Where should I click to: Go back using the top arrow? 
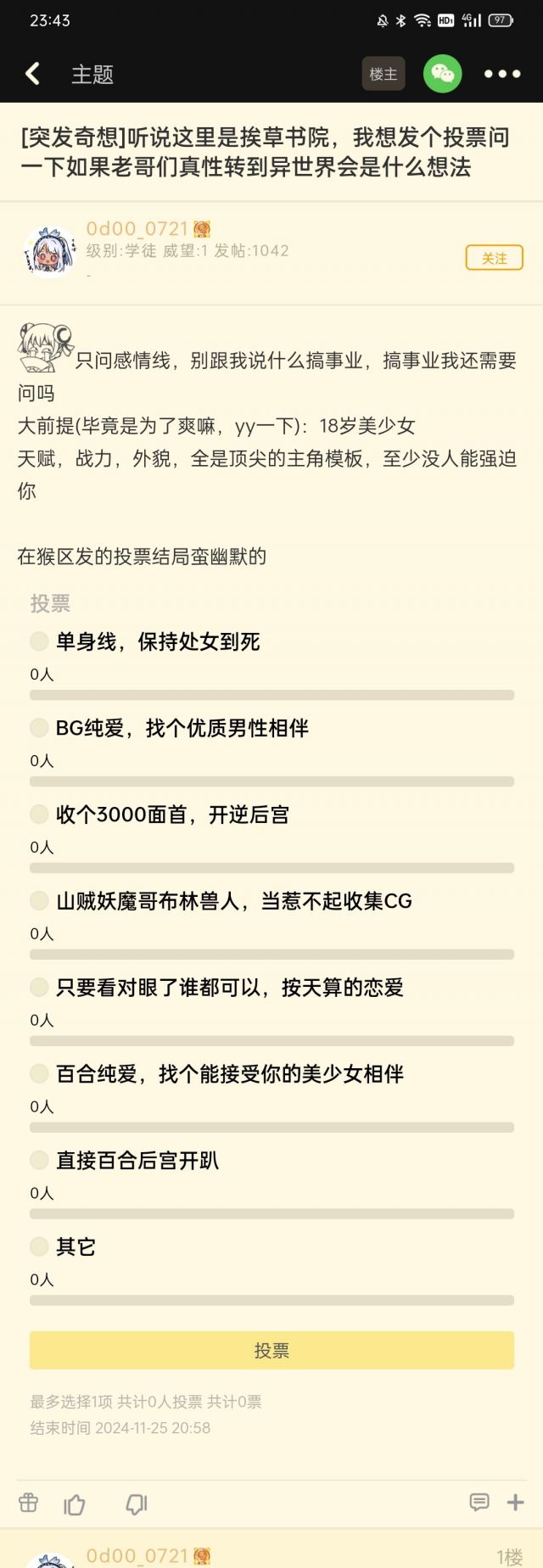(33, 74)
